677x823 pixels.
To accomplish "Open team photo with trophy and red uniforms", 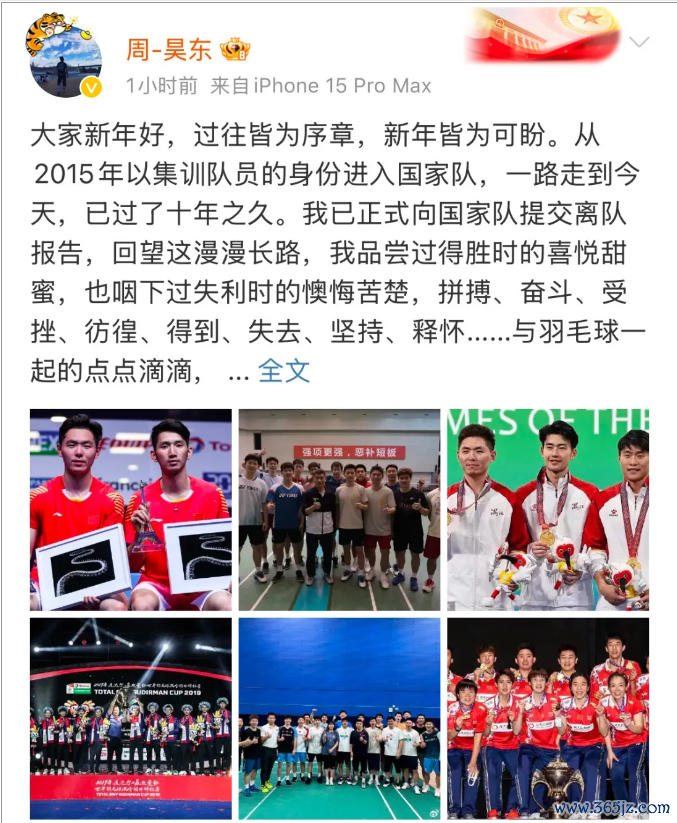I will point(548,718).
